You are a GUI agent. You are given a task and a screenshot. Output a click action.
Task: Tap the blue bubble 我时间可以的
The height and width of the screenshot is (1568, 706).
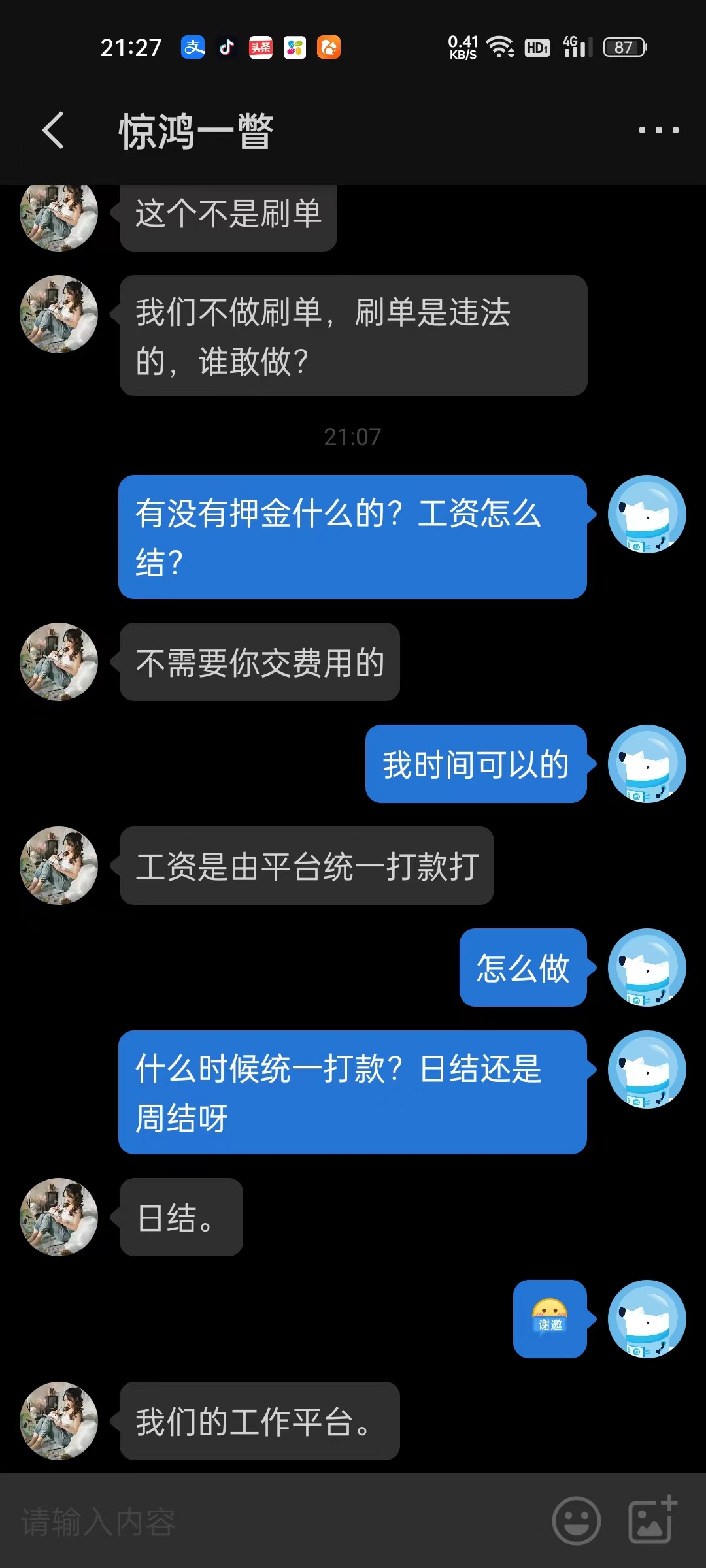pyautogui.click(x=476, y=764)
